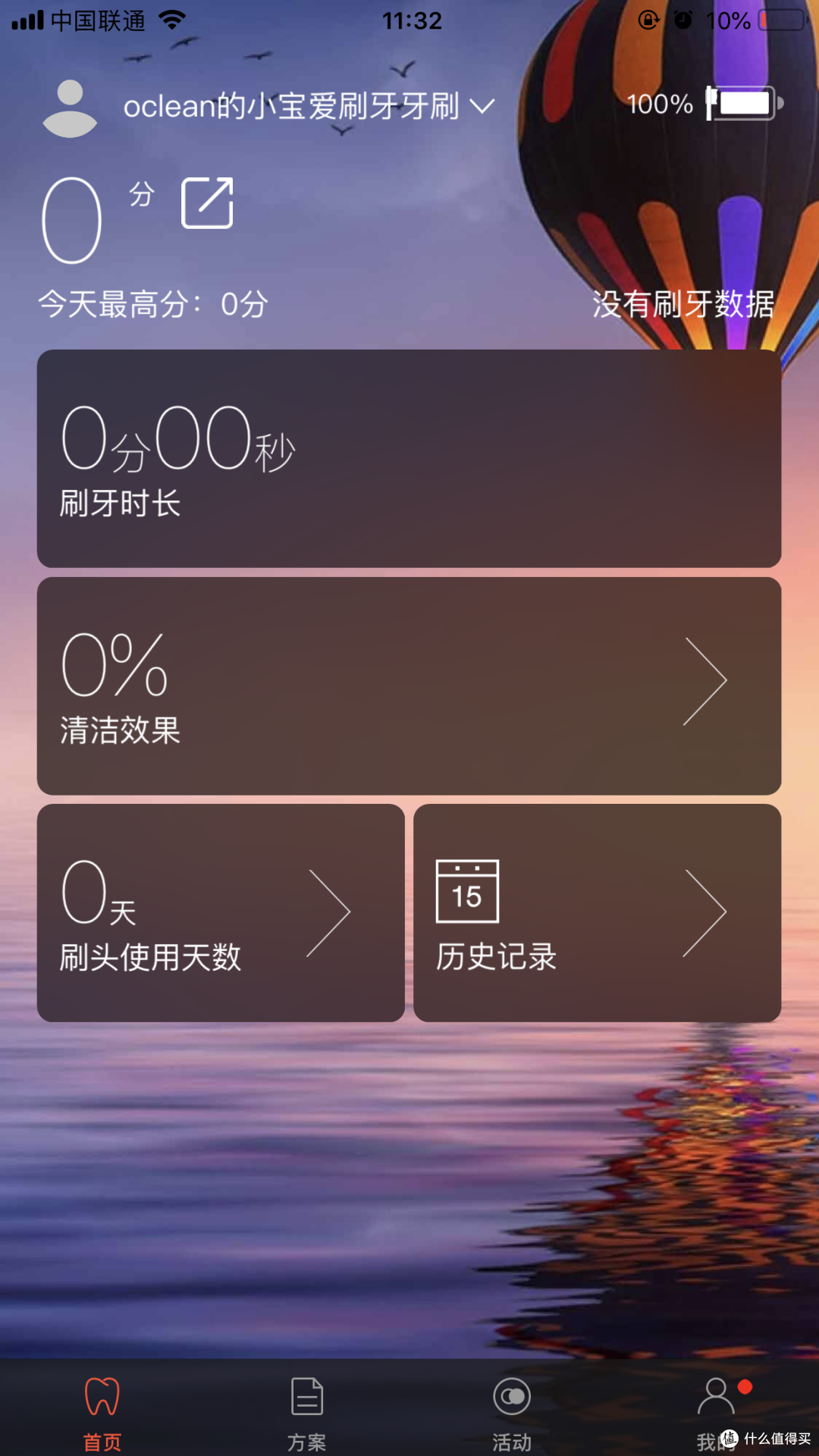Open the 历史记录 history card

click(x=597, y=913)
